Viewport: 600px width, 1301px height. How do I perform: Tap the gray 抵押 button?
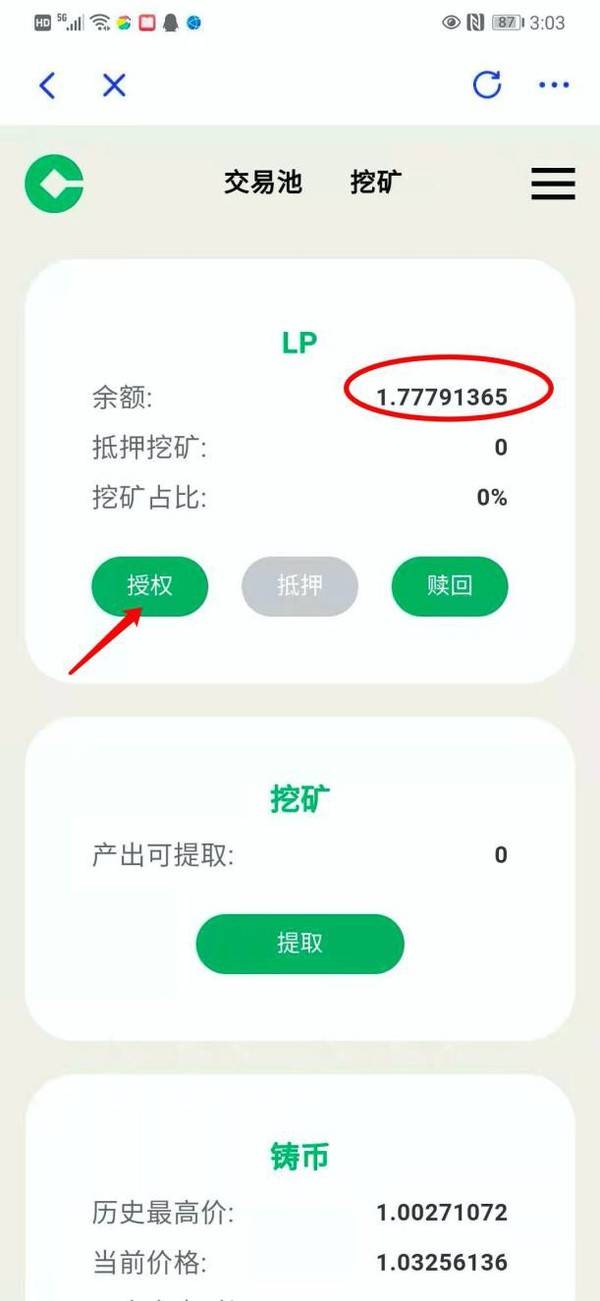click(300, 586)
